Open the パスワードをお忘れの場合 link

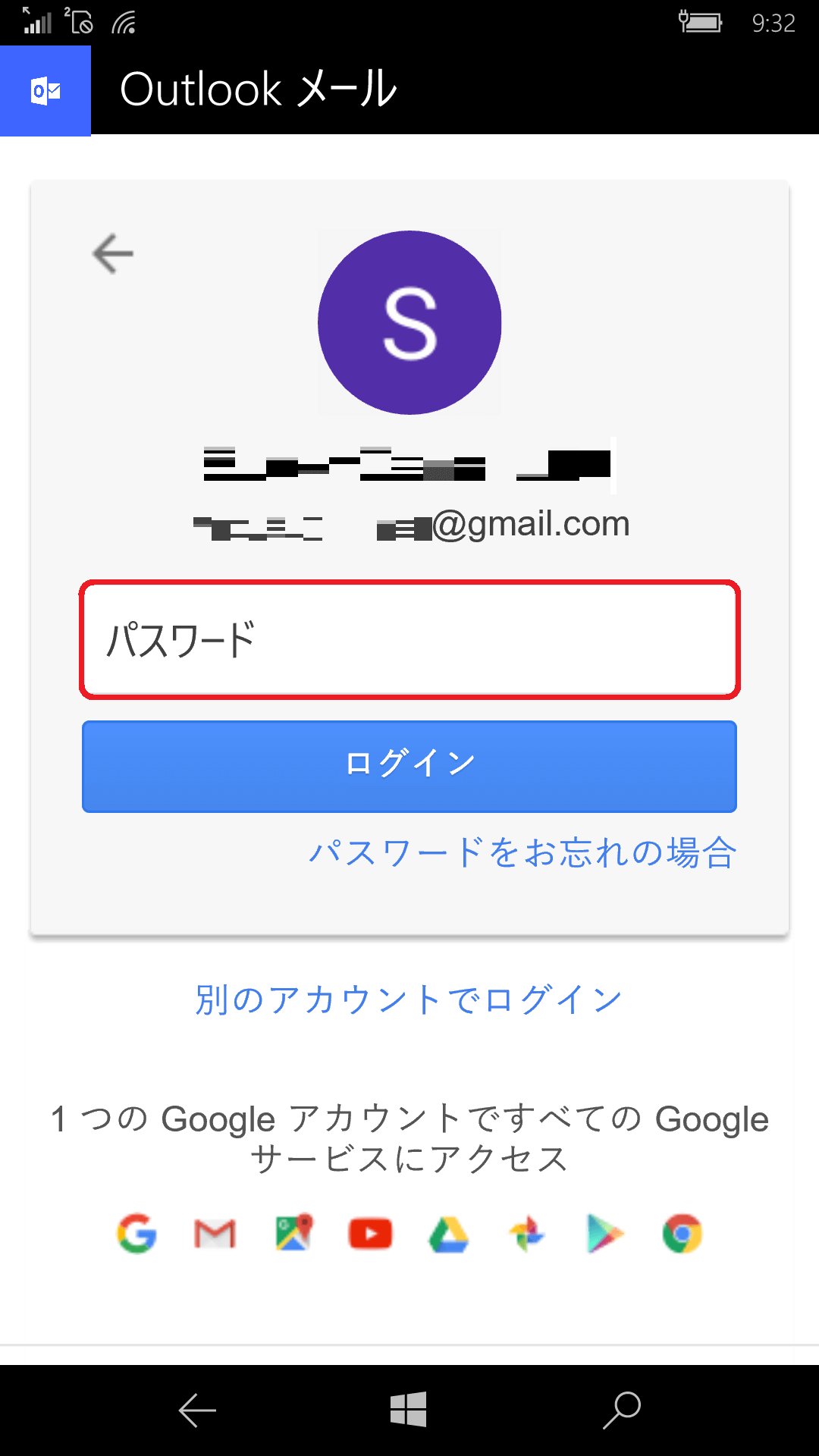pos(522,853)
